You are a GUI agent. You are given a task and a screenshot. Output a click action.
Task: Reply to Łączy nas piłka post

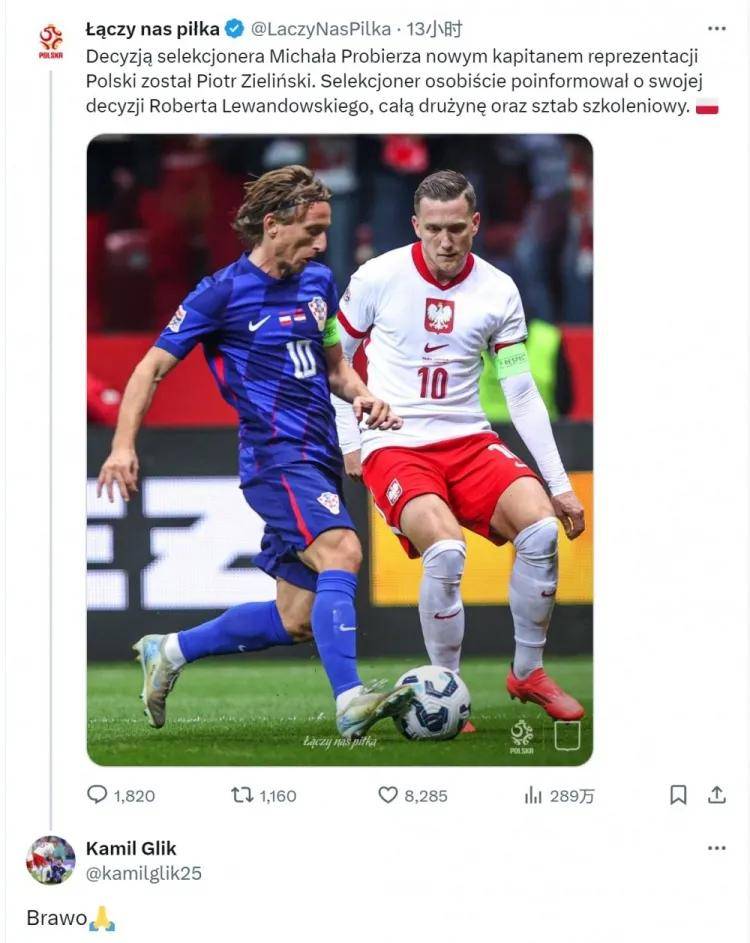point(97,795)
